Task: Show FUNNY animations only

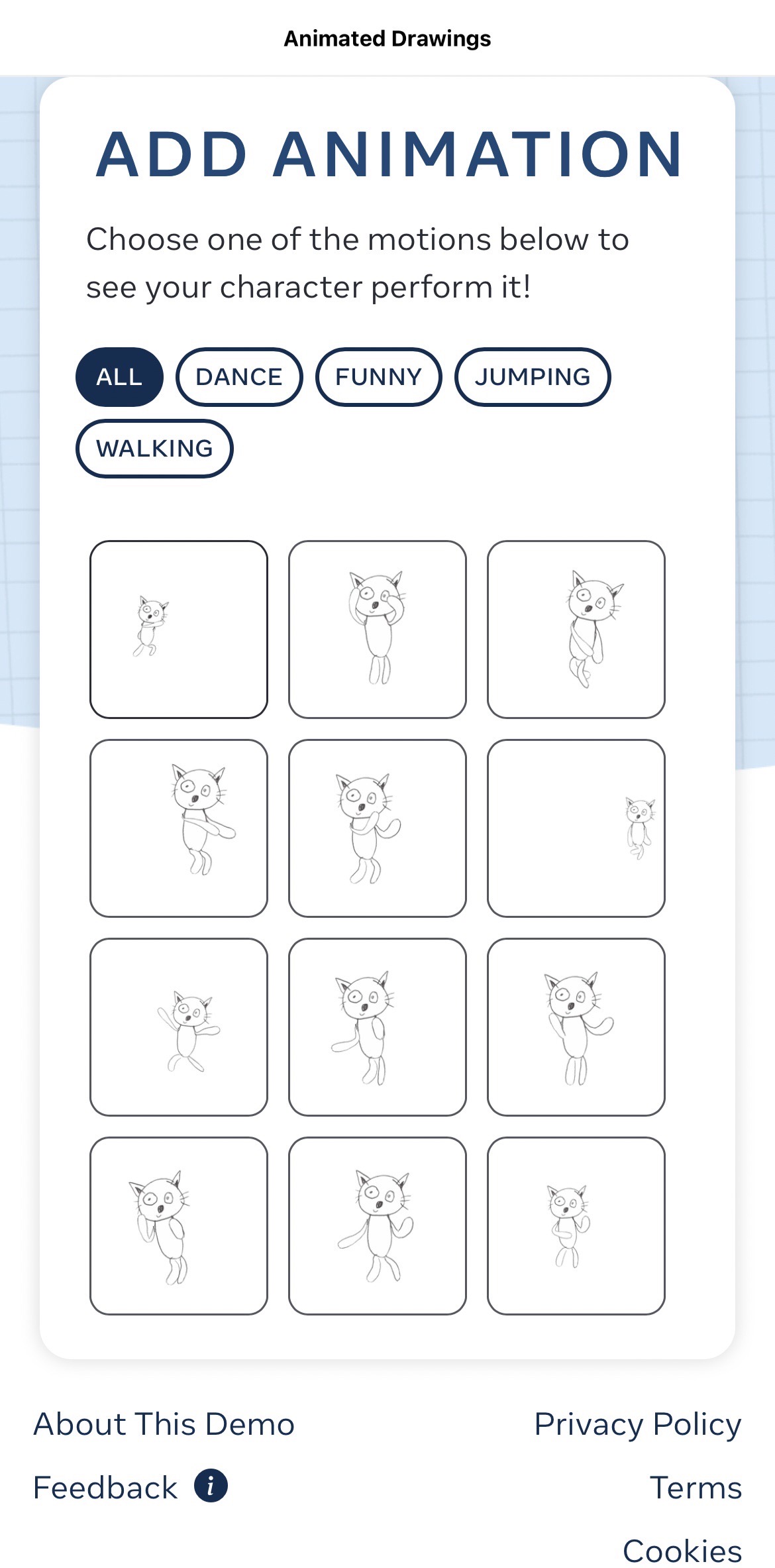Action: [378, 376]
